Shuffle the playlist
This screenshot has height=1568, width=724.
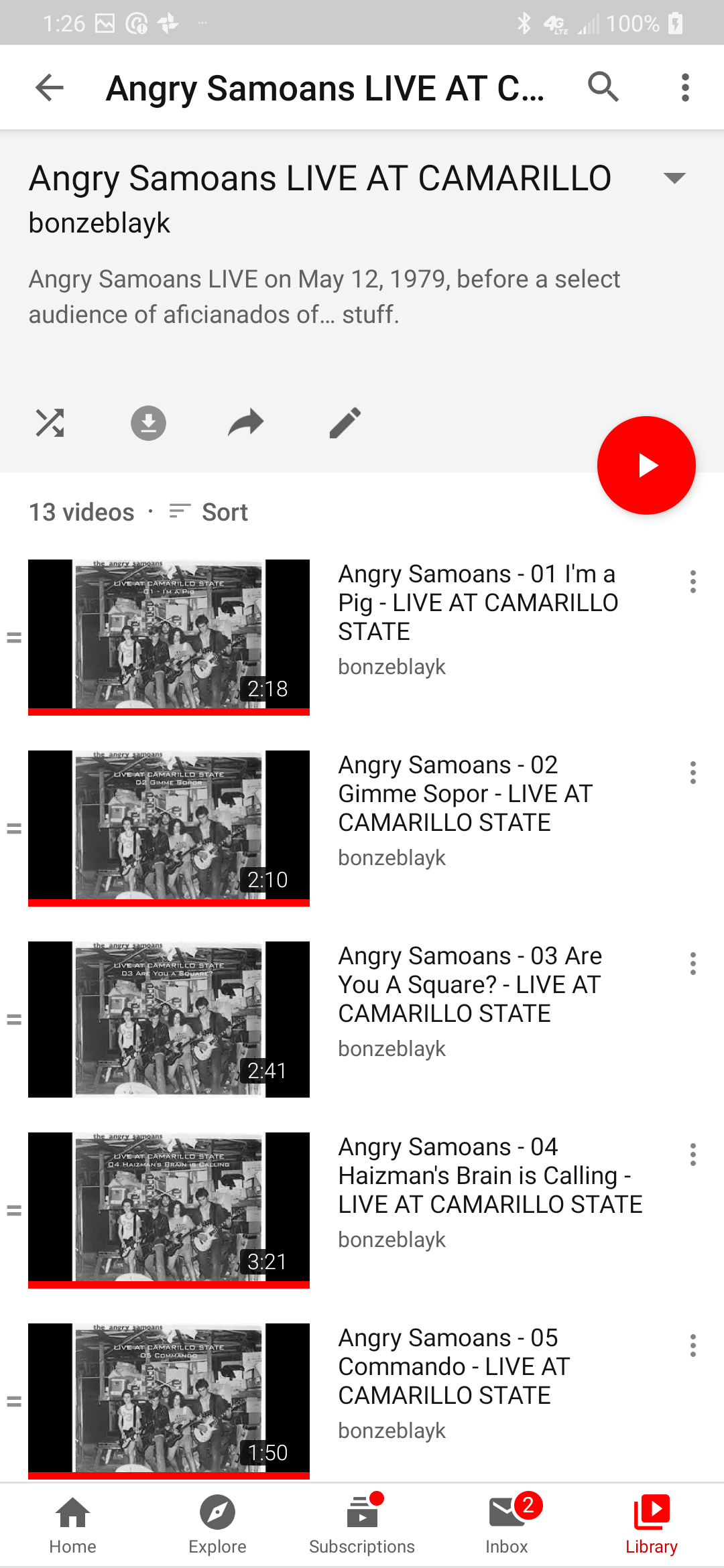50,423
